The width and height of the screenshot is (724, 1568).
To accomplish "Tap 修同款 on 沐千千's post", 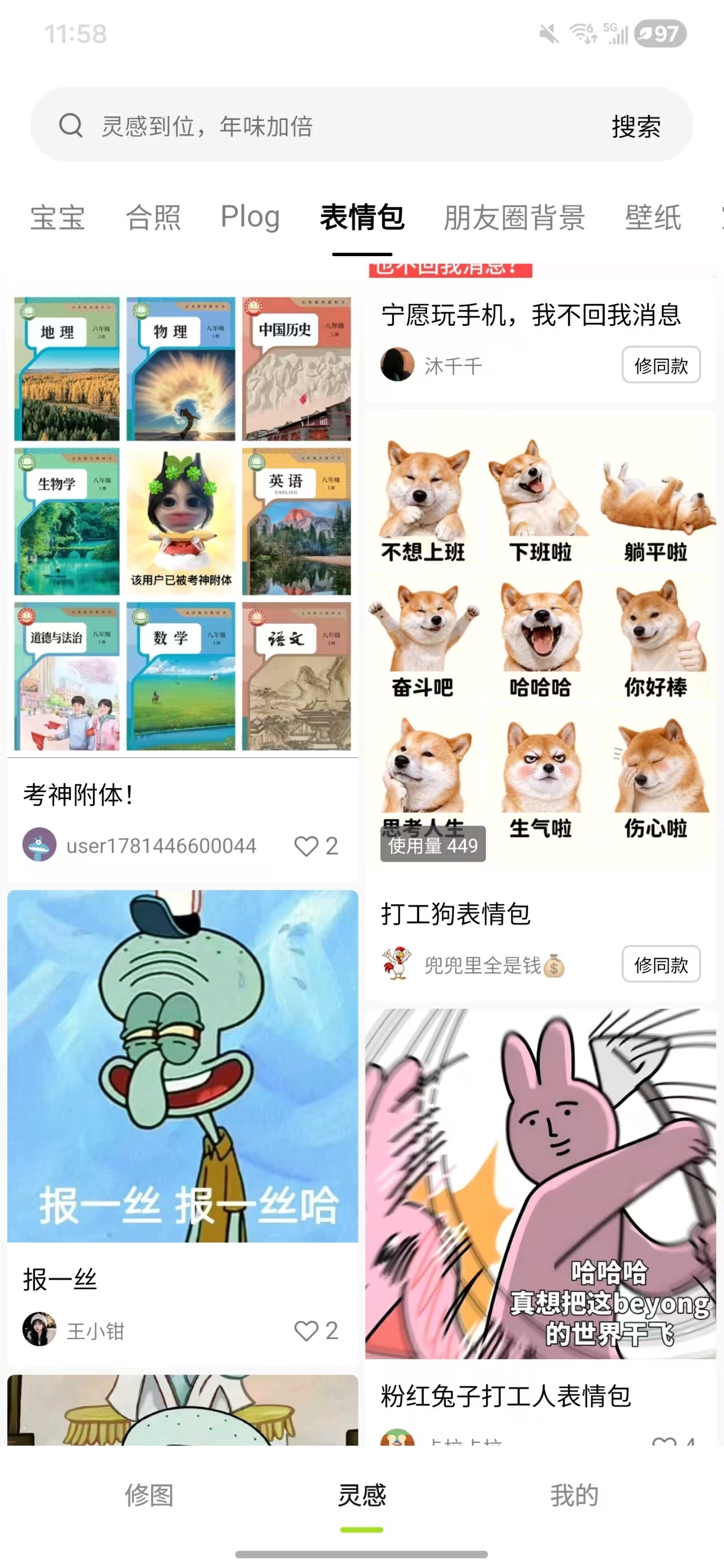I will click(x=661, y=365).
